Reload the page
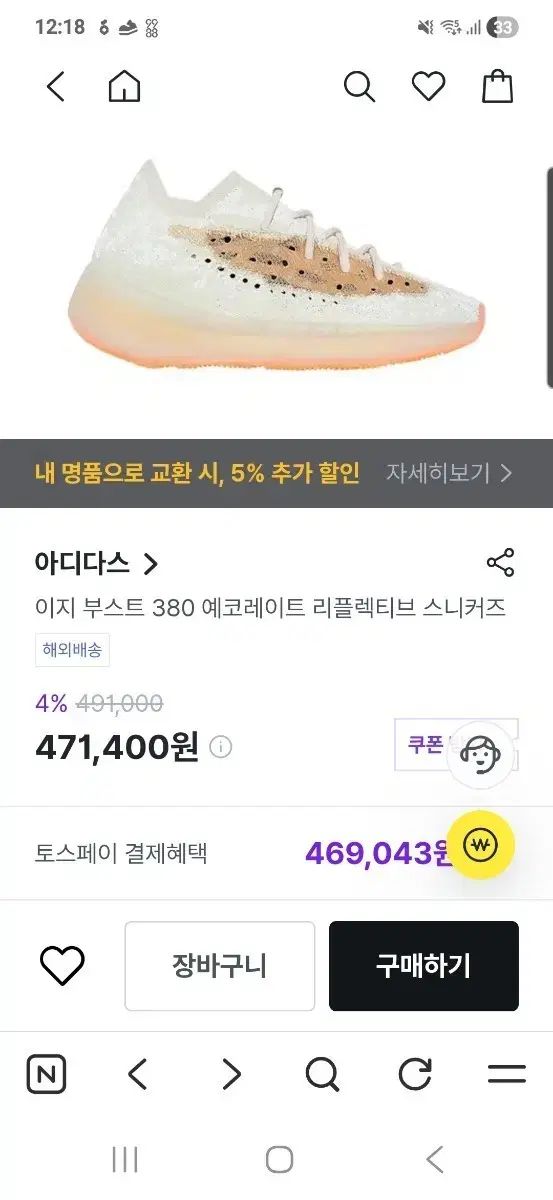553x1200 pixels. (x=415, y=1075)
